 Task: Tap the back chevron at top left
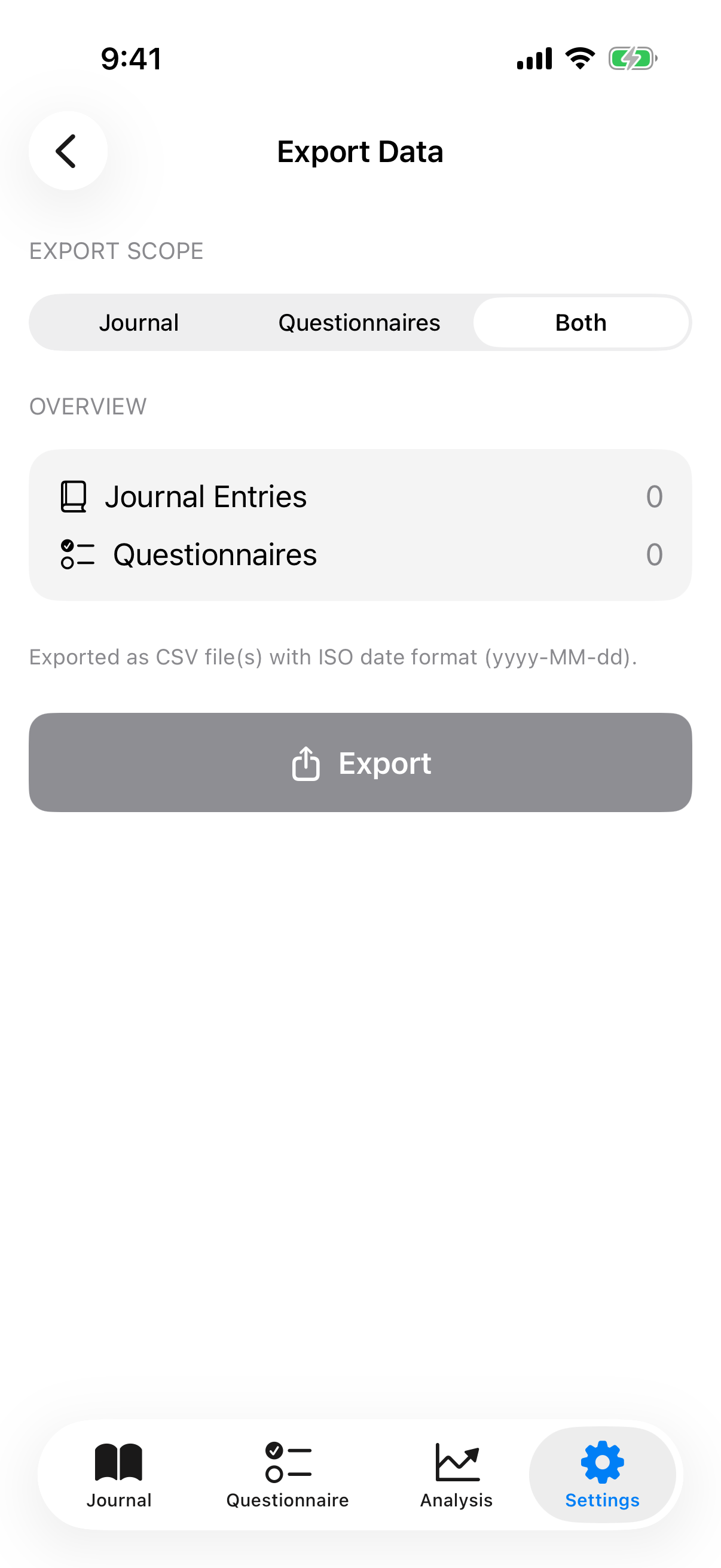point(68,151)
